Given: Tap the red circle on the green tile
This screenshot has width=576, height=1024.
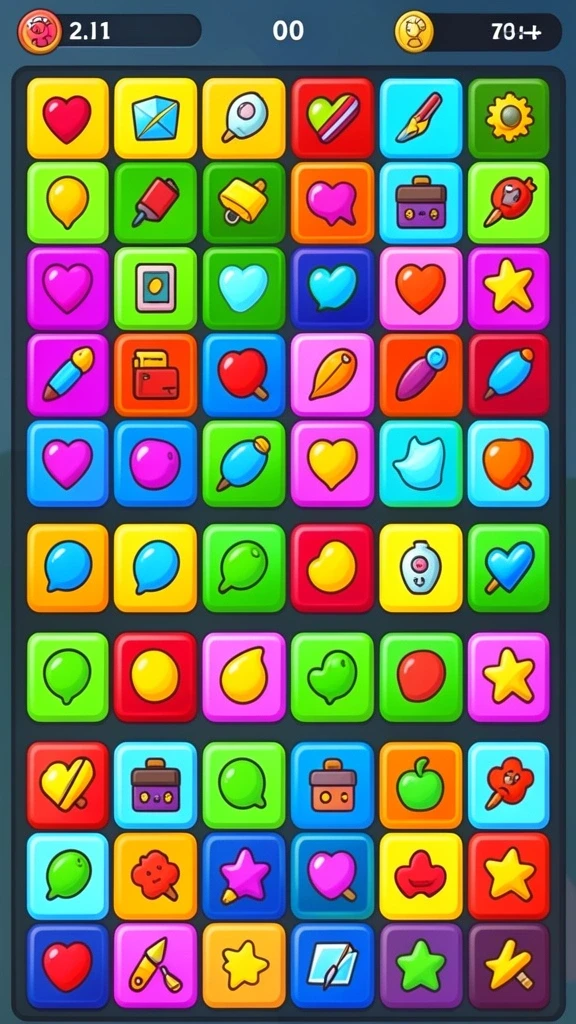Looking at the screenshot, I should point(421,677).
